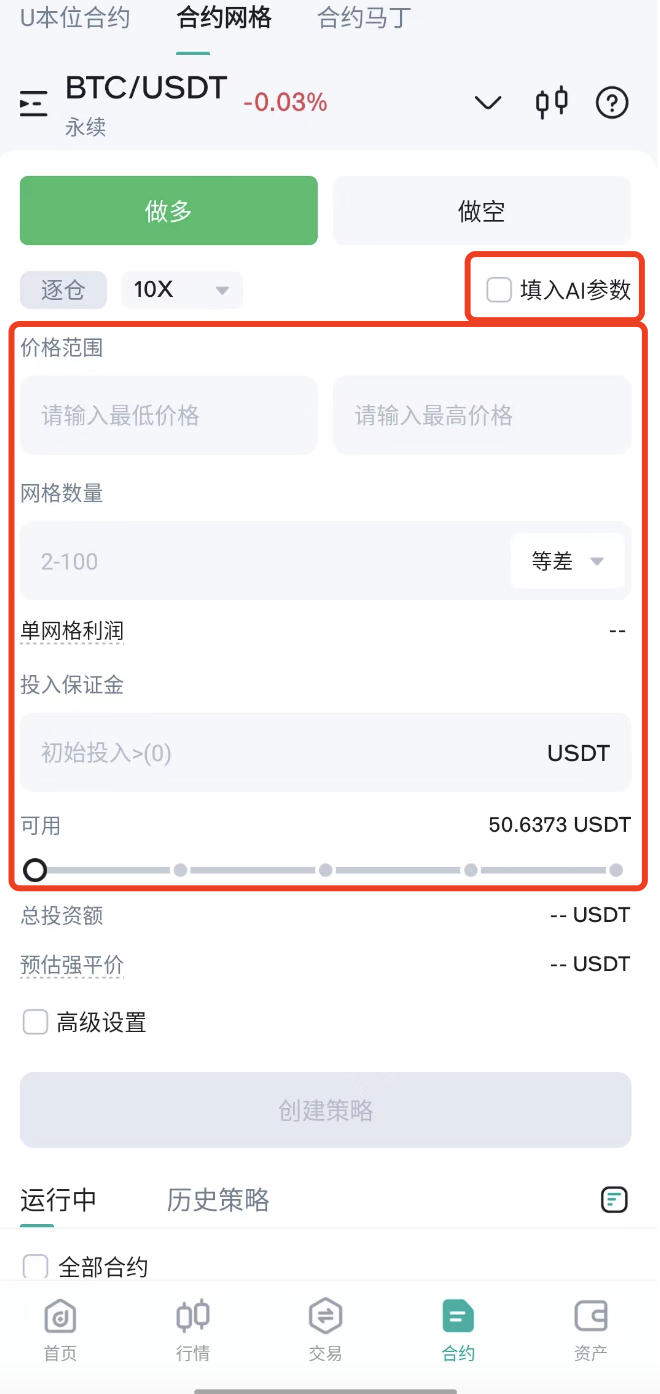Screen dimensions: 660x1394
Task: Enter the 初始投入 margin amount field
Action: coord(280,753)
